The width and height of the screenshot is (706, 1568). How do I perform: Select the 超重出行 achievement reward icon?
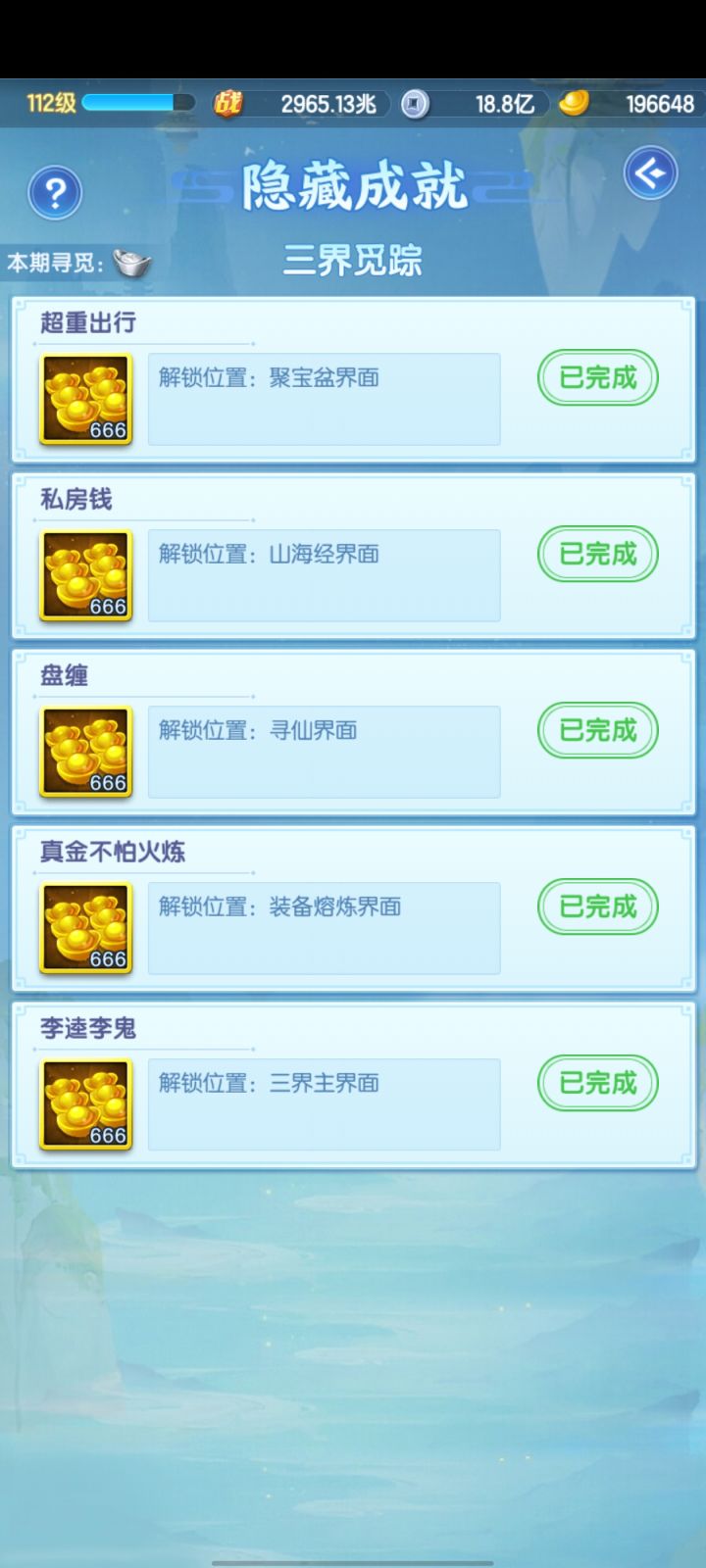pos(84,399)
